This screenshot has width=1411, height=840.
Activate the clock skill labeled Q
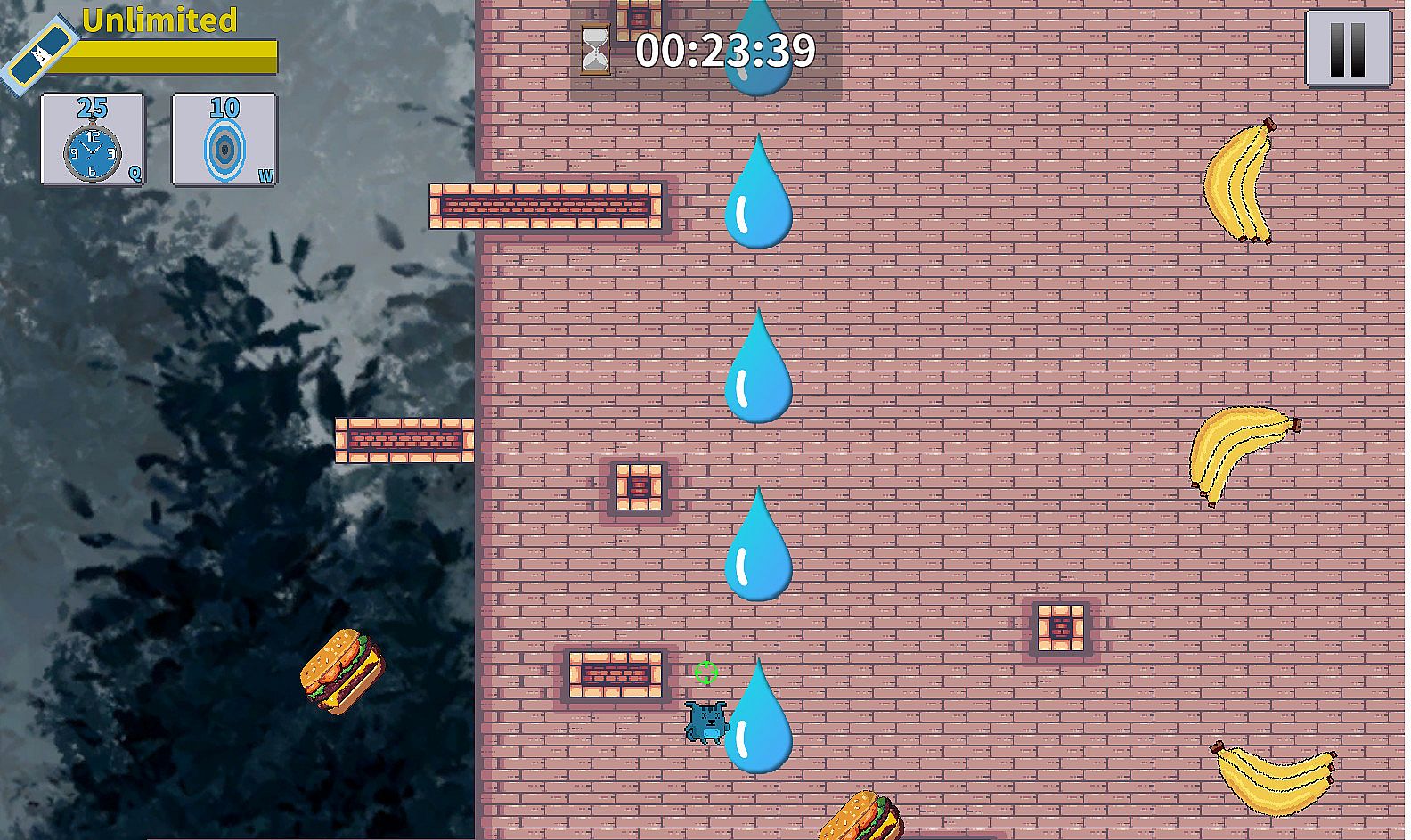click(x=93, y=141)
